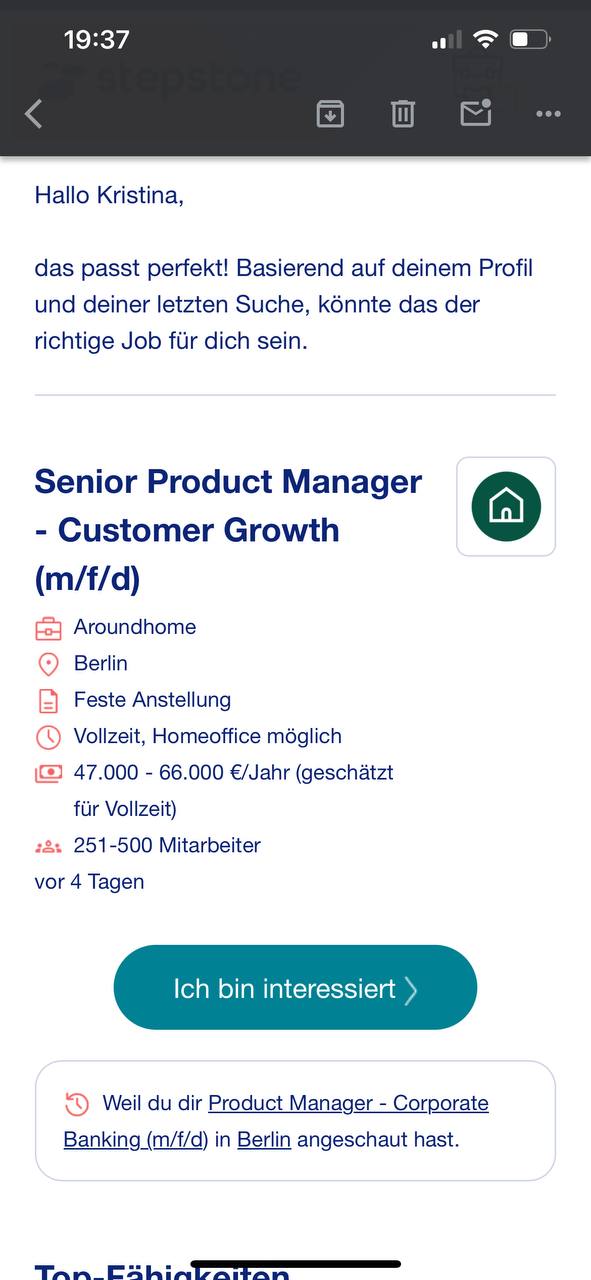Follow the underlined Berlin link

click(x=264, y=1139)
